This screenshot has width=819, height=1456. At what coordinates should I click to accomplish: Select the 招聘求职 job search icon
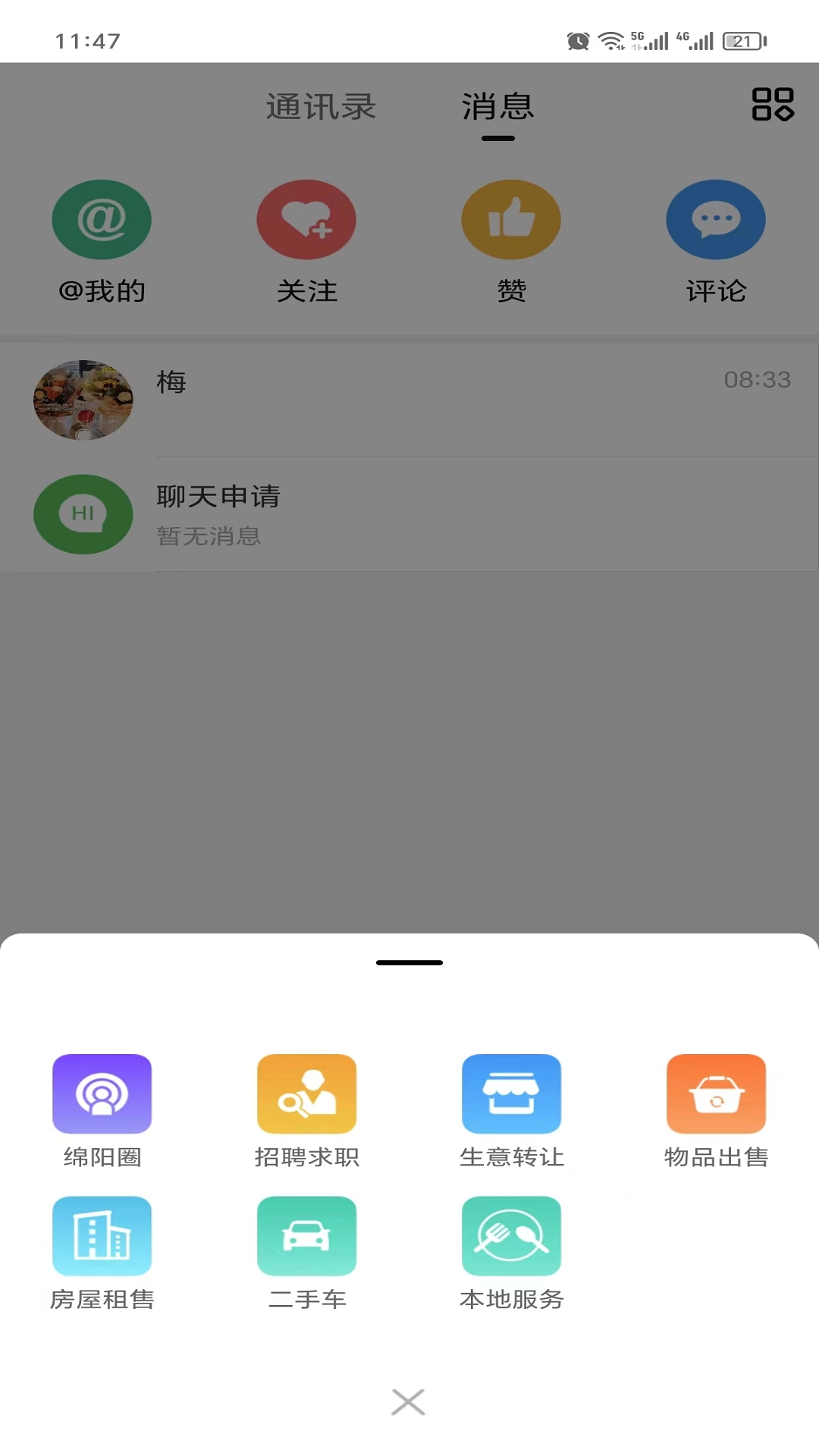pyautogui.click(x=306, y=1094)
